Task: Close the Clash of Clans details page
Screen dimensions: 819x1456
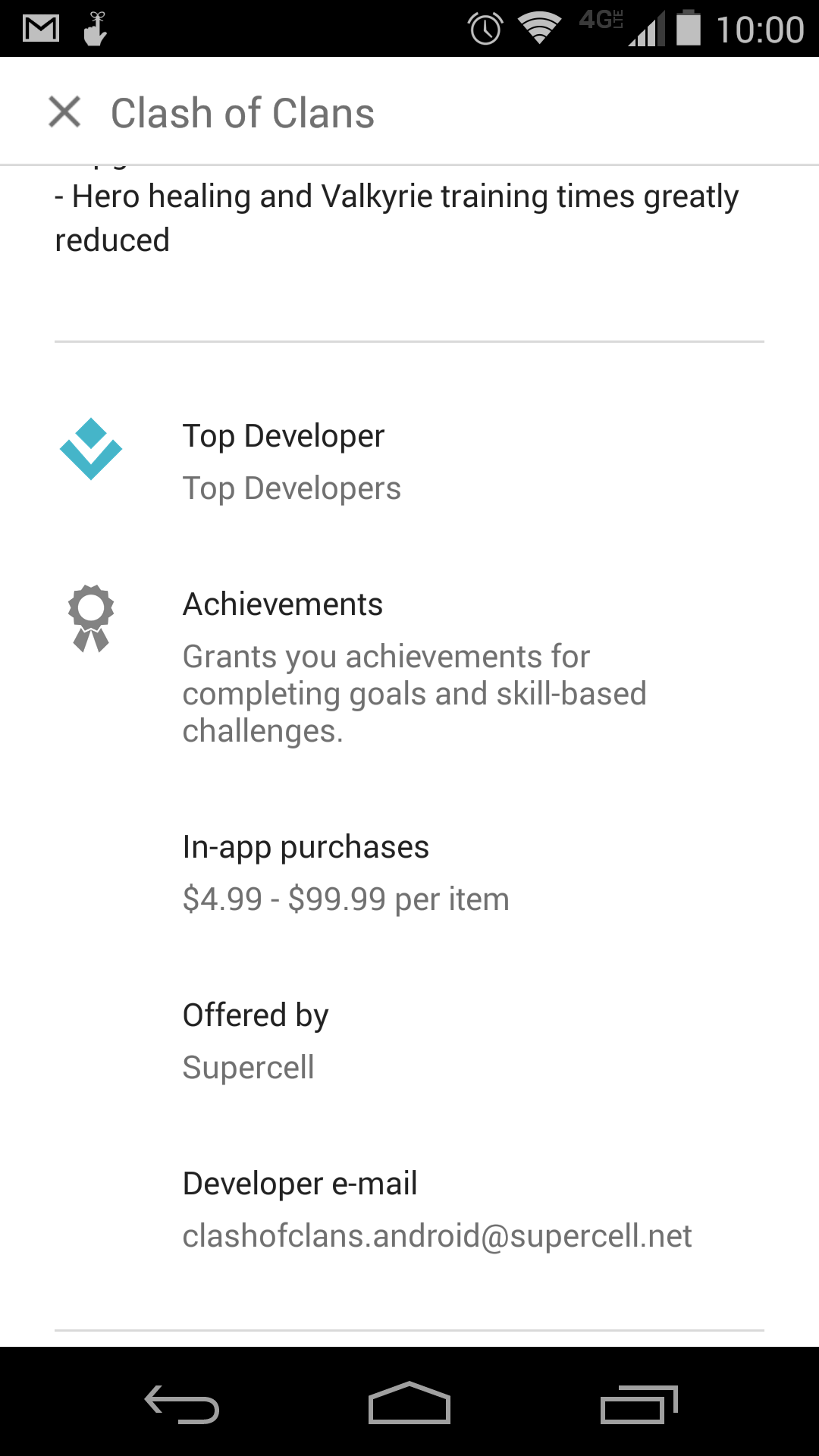Action: [x=64, y=112]
